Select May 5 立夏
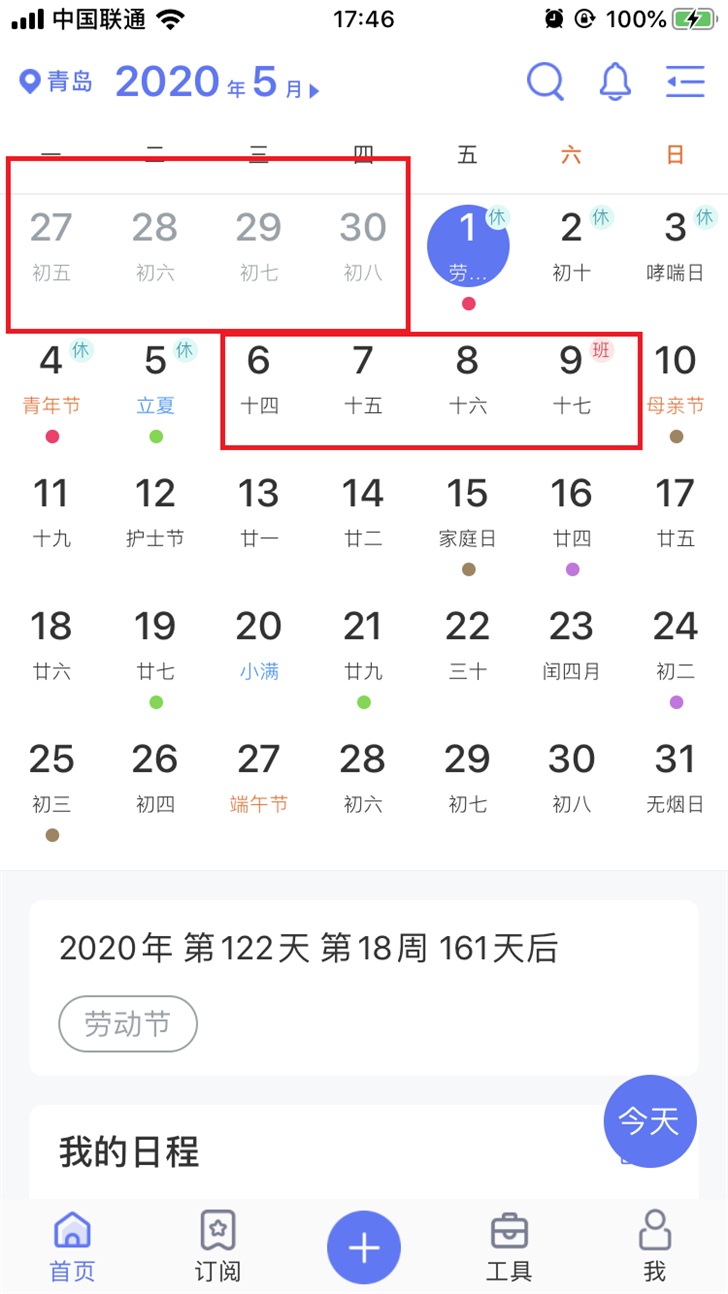This screenshot has width=728, height=1294. pyautogui.click(x=155, y=380)
